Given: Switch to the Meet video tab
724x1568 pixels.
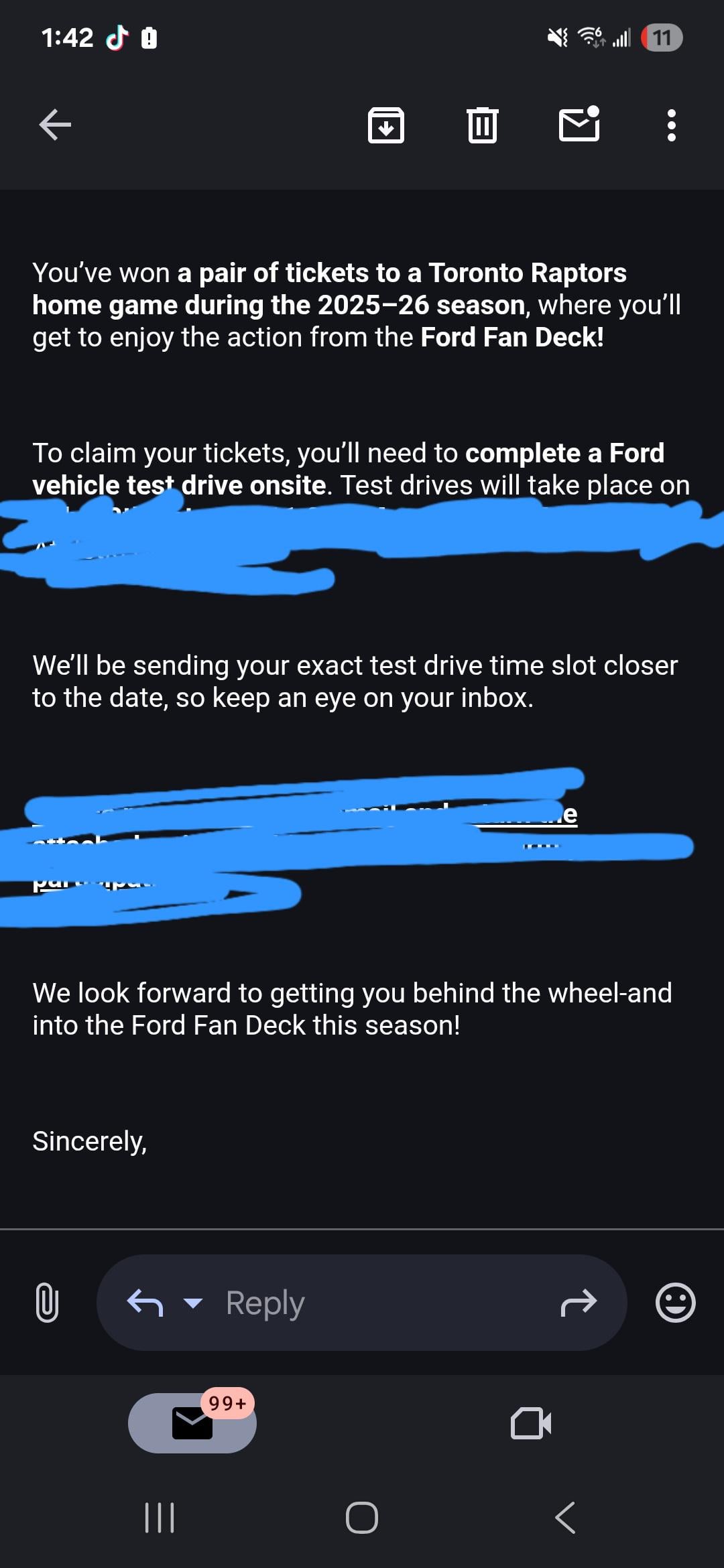Looking at the screenshot, I should coord(531,1423).
